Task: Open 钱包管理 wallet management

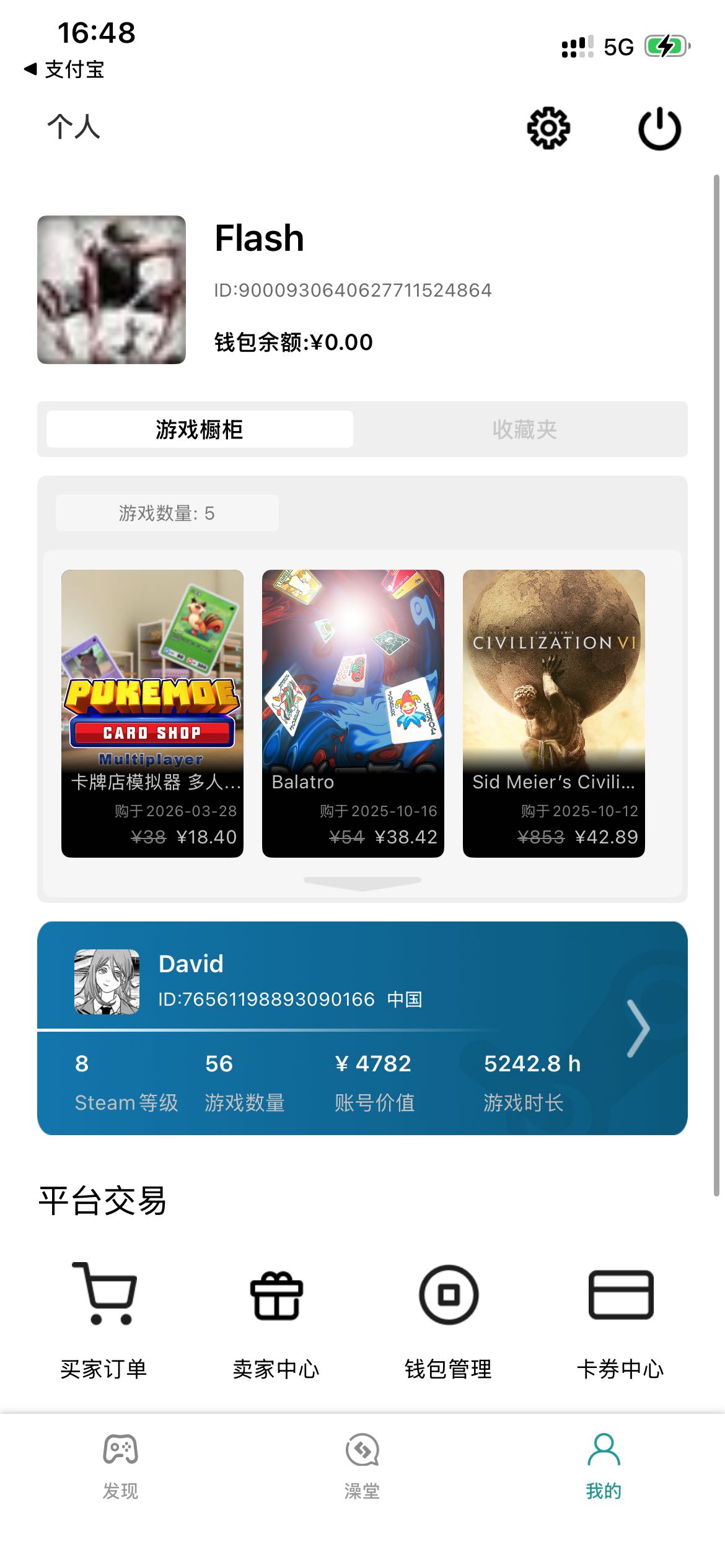Action: (448, 1320)
